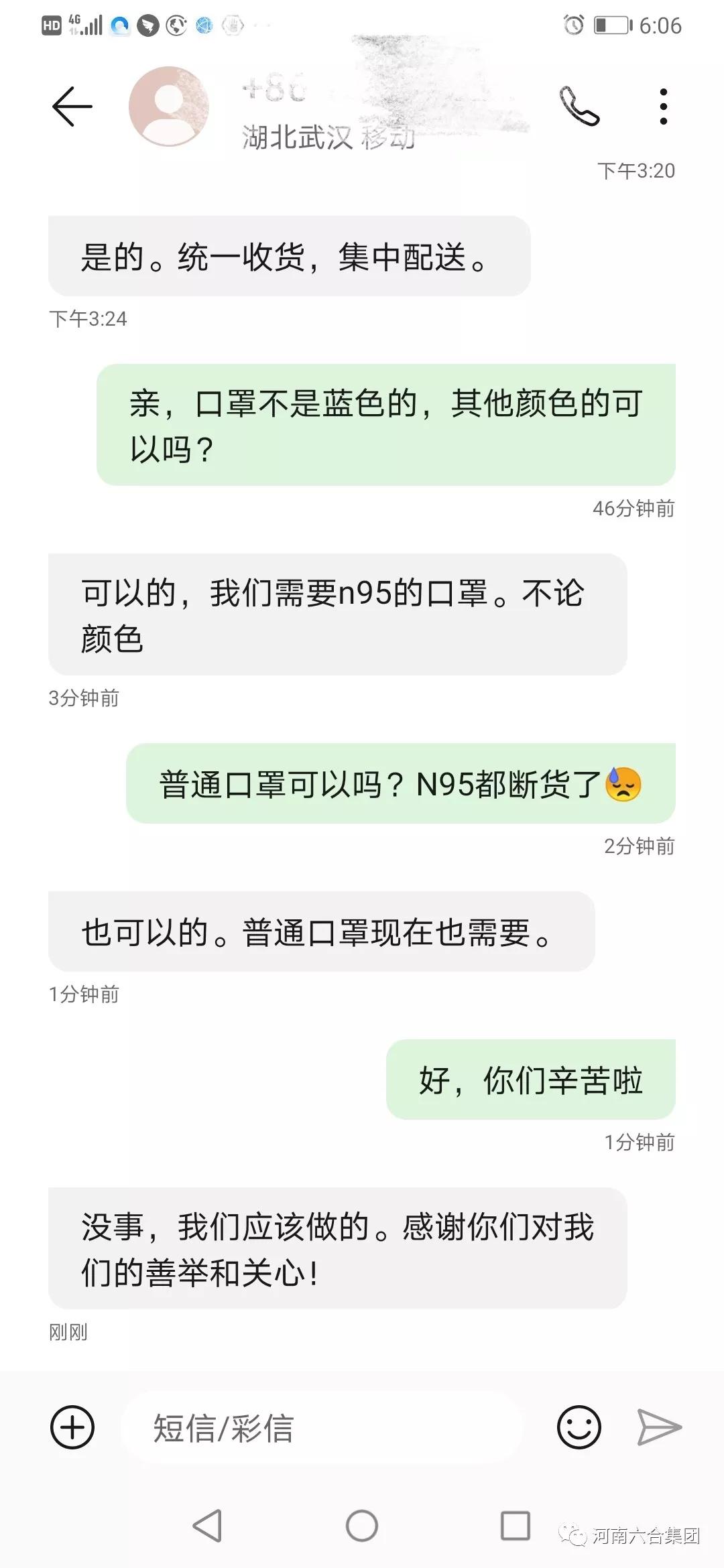Open the three-dot overflow menu

click(x=663, y=107)
